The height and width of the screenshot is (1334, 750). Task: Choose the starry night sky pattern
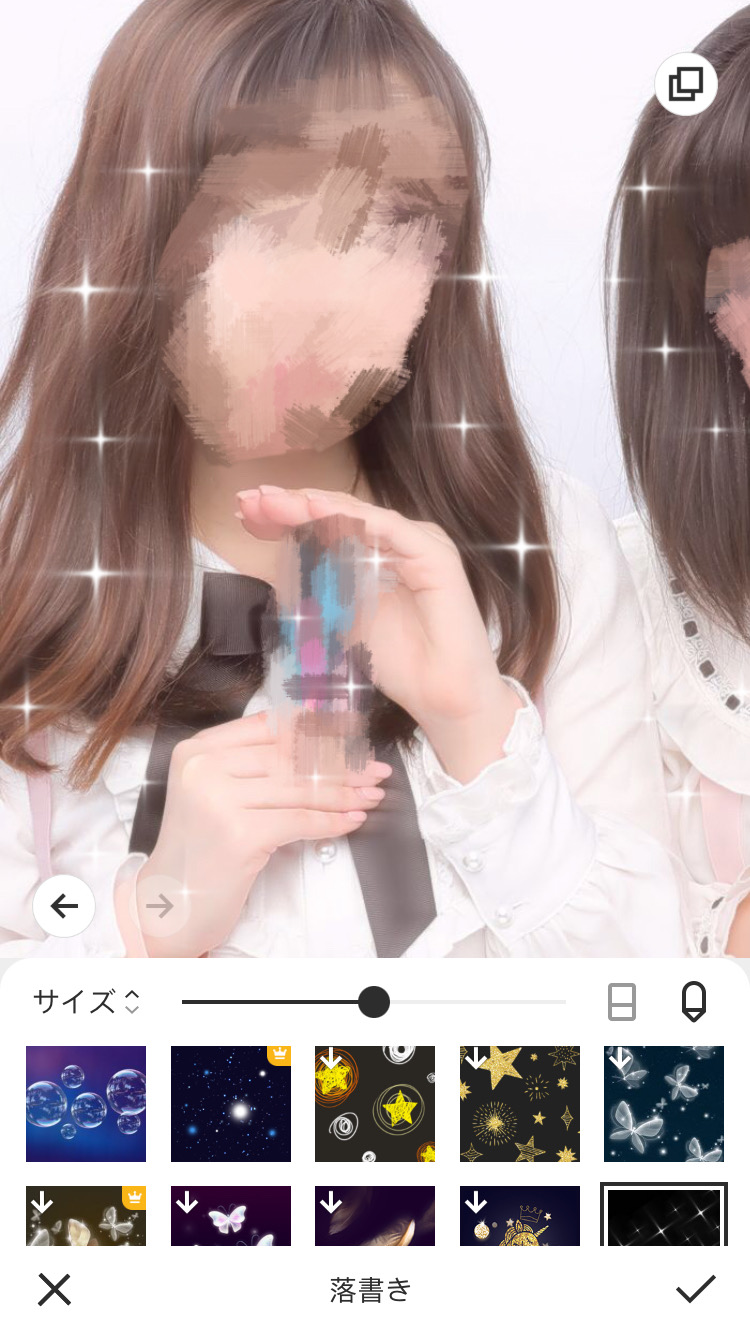tap(231, 1104)
